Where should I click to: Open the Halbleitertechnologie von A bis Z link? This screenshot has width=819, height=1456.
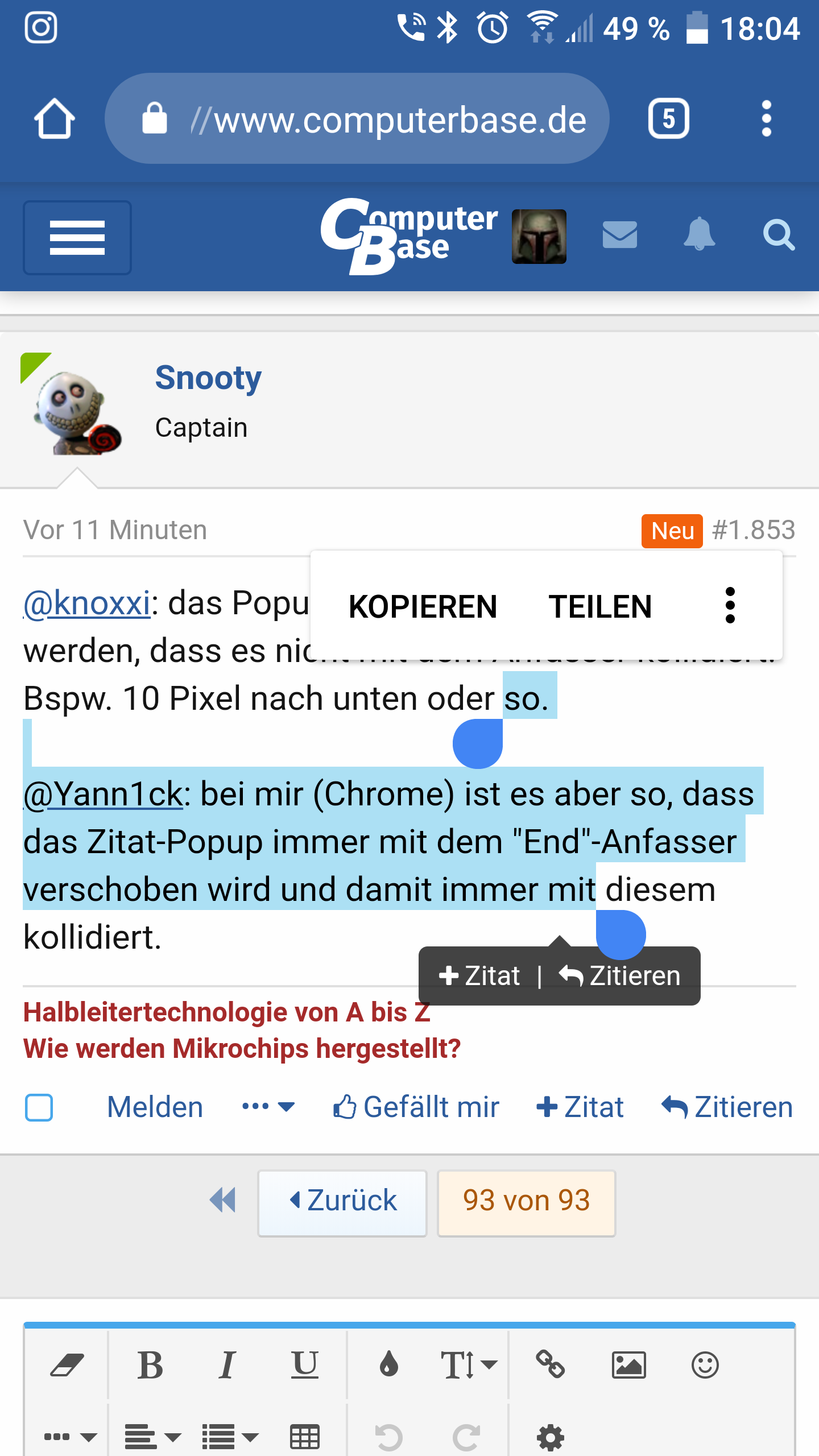pyautogui.click(x=226, y=1013)
